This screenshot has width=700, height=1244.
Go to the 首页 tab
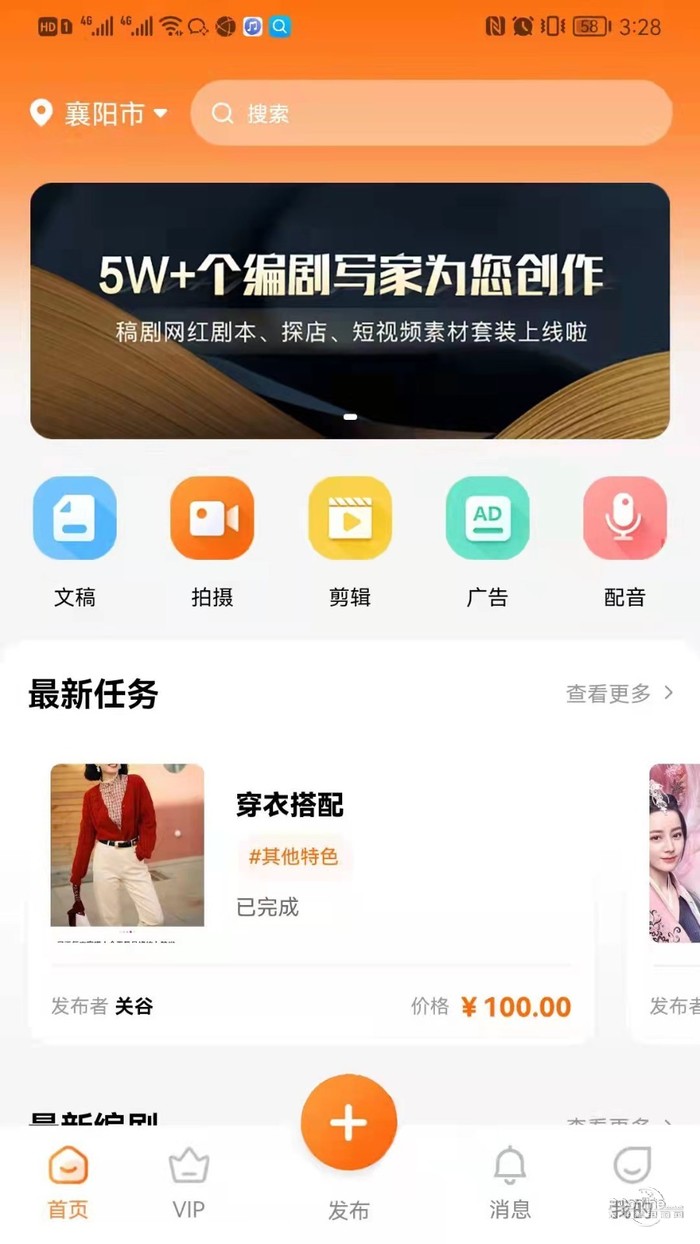[x=68, y=1183]
